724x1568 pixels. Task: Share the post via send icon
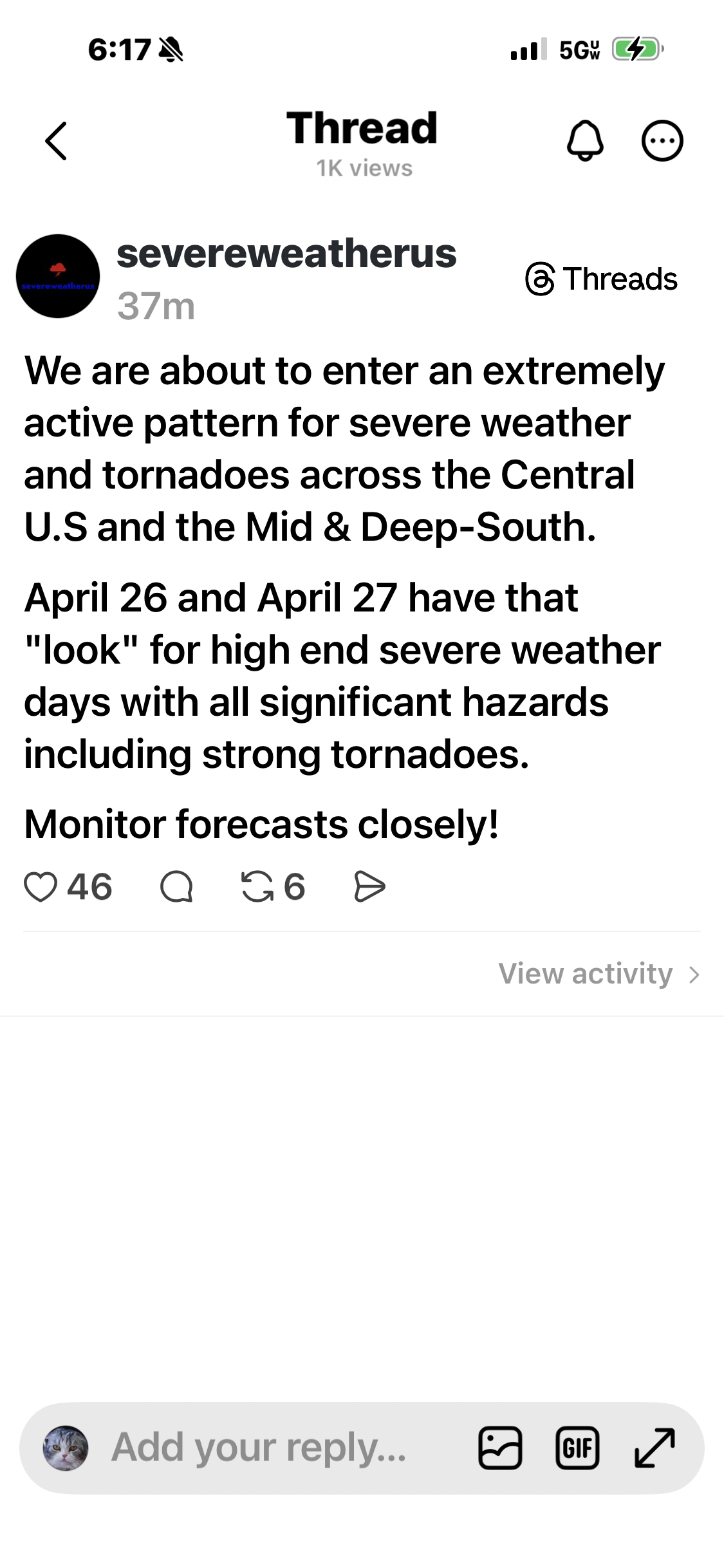tap(369, 887)
